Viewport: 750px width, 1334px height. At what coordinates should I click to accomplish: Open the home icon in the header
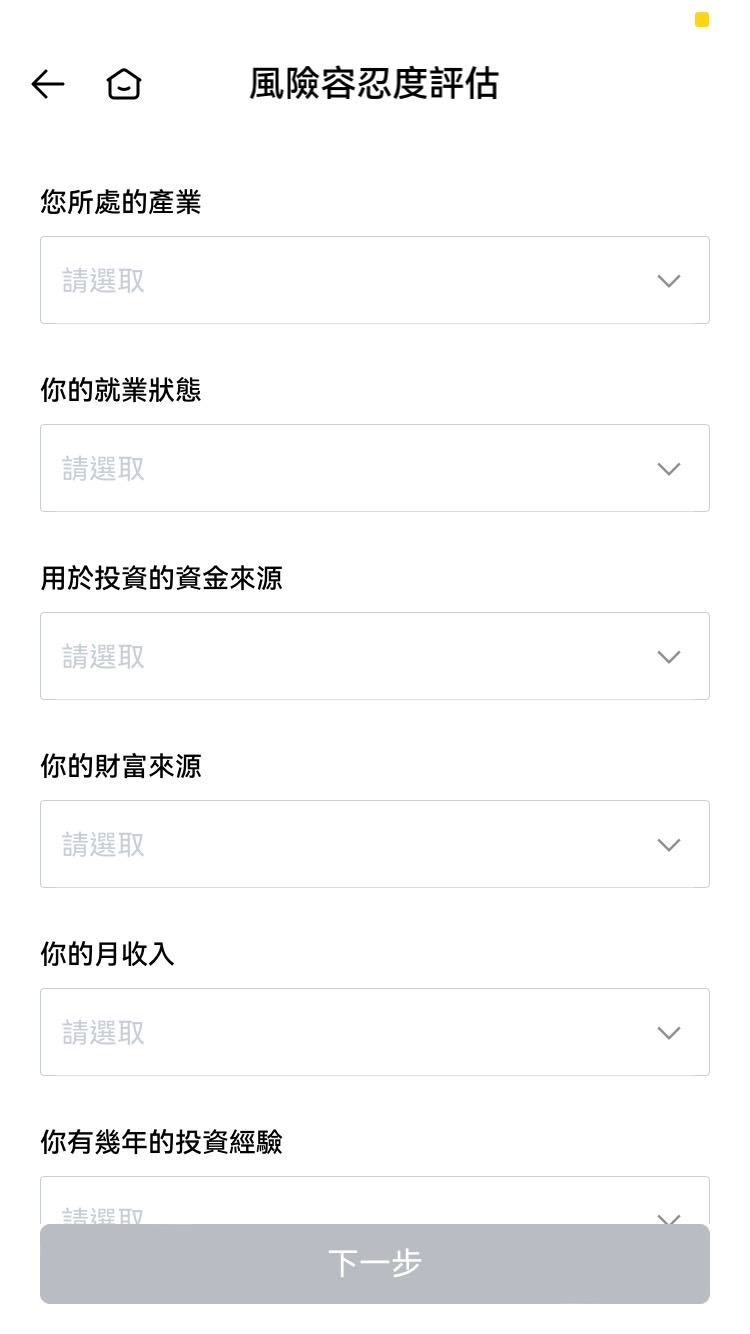pos(124,85)
